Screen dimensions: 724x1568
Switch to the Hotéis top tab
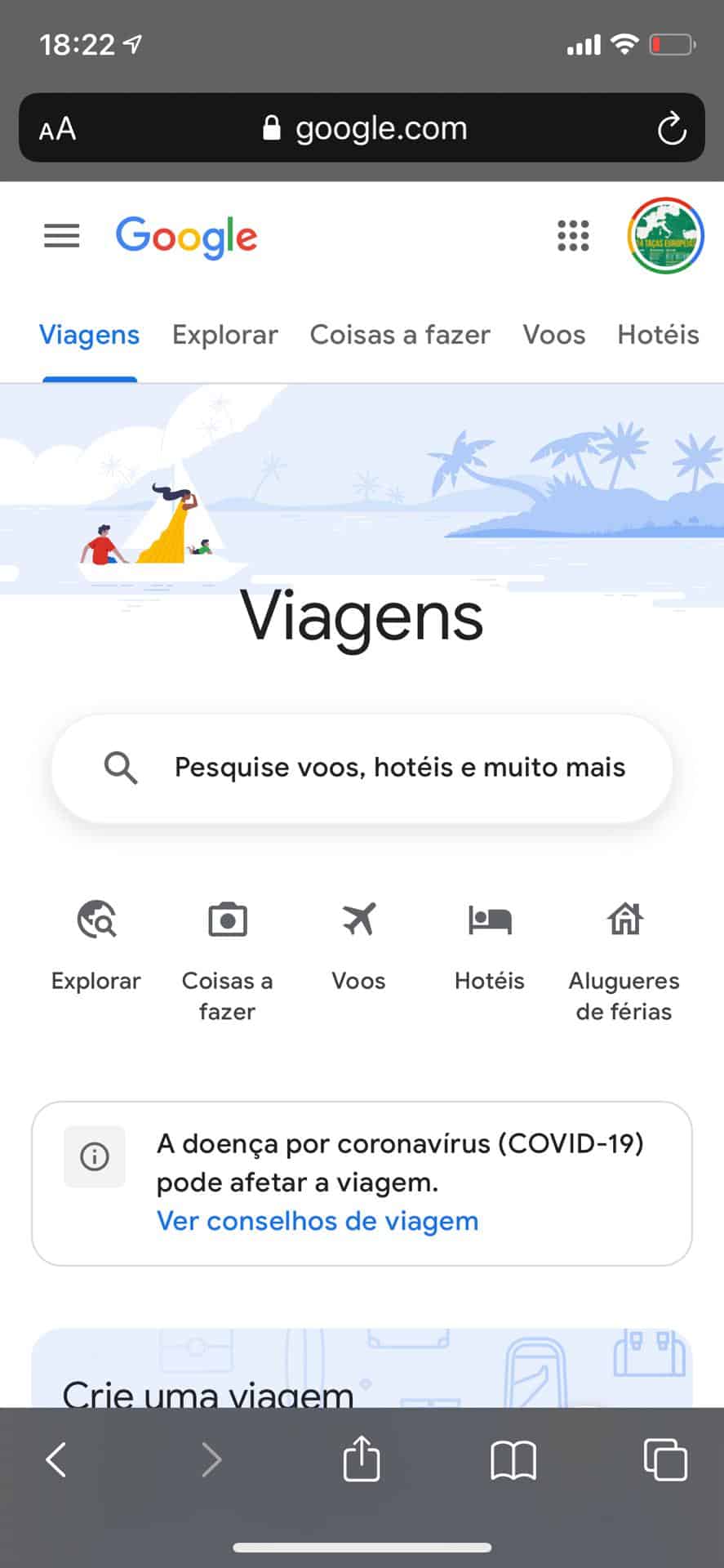coord(658,335)
